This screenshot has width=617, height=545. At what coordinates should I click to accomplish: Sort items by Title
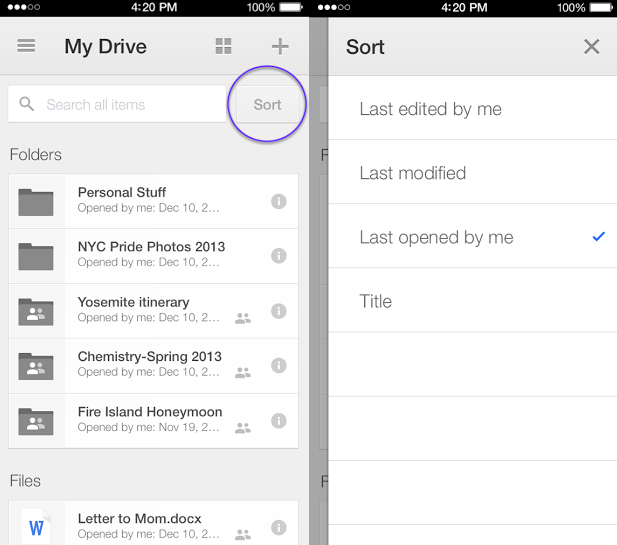coord(472,301)
